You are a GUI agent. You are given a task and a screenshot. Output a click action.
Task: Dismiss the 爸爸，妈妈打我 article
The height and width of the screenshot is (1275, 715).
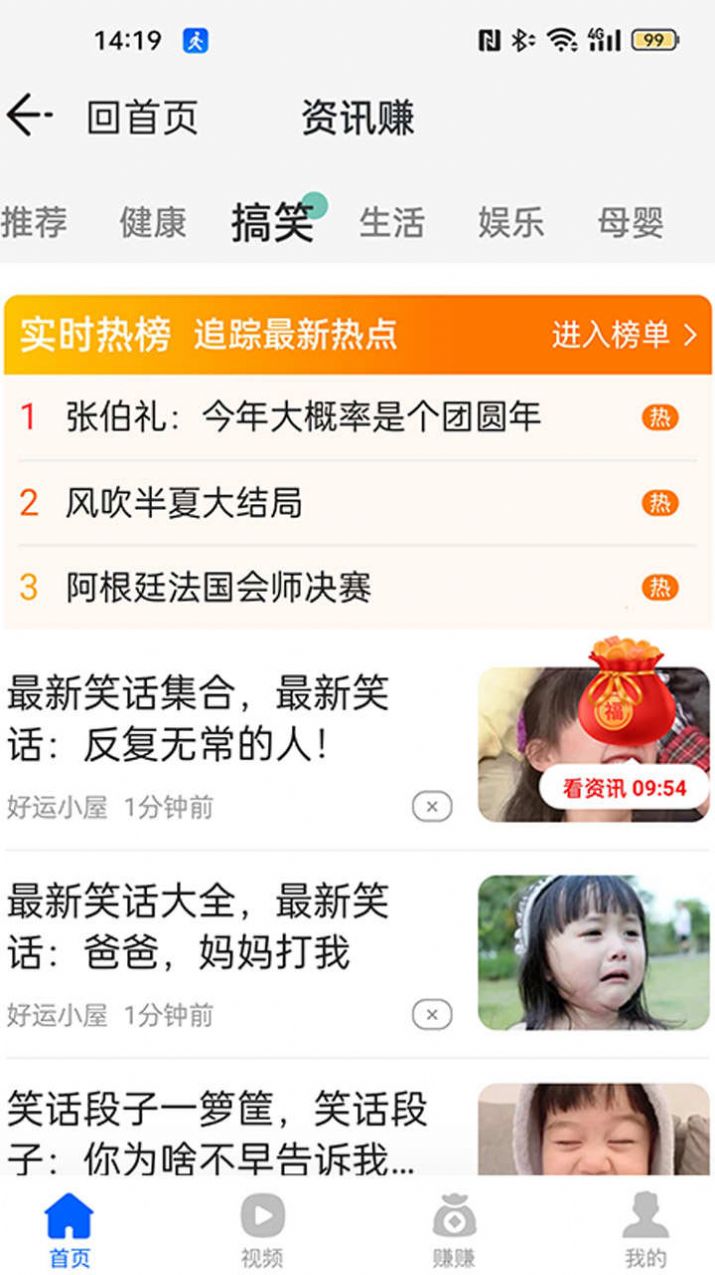[x=431, y=1015]
